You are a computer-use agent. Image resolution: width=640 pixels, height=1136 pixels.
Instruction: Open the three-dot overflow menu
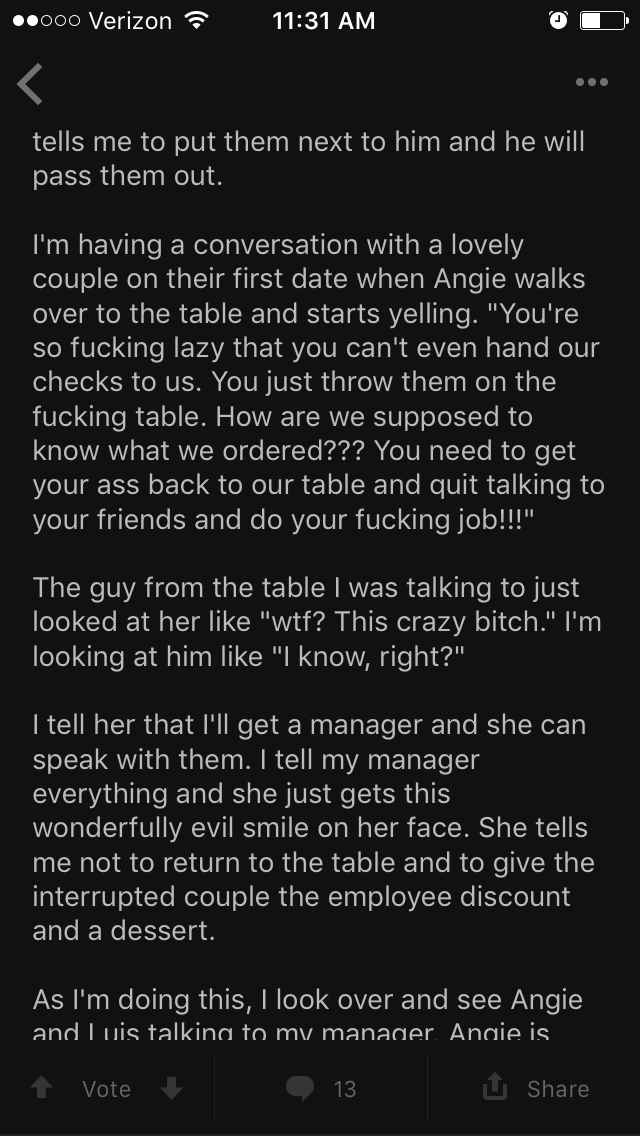(591, 82)
